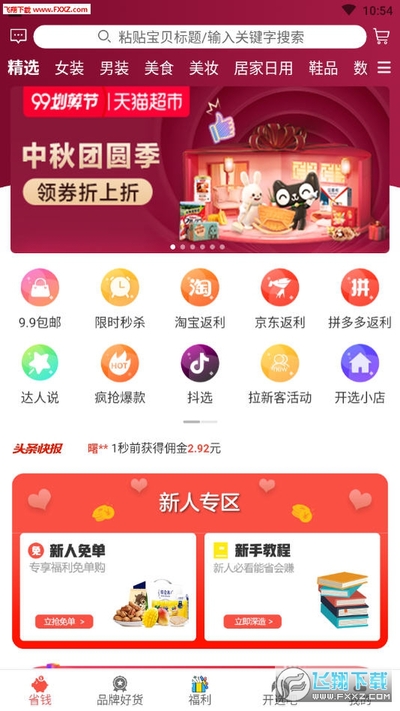Tap the keyword search box
This screenshot has width=400, height=711.
(x=200, y=37)
